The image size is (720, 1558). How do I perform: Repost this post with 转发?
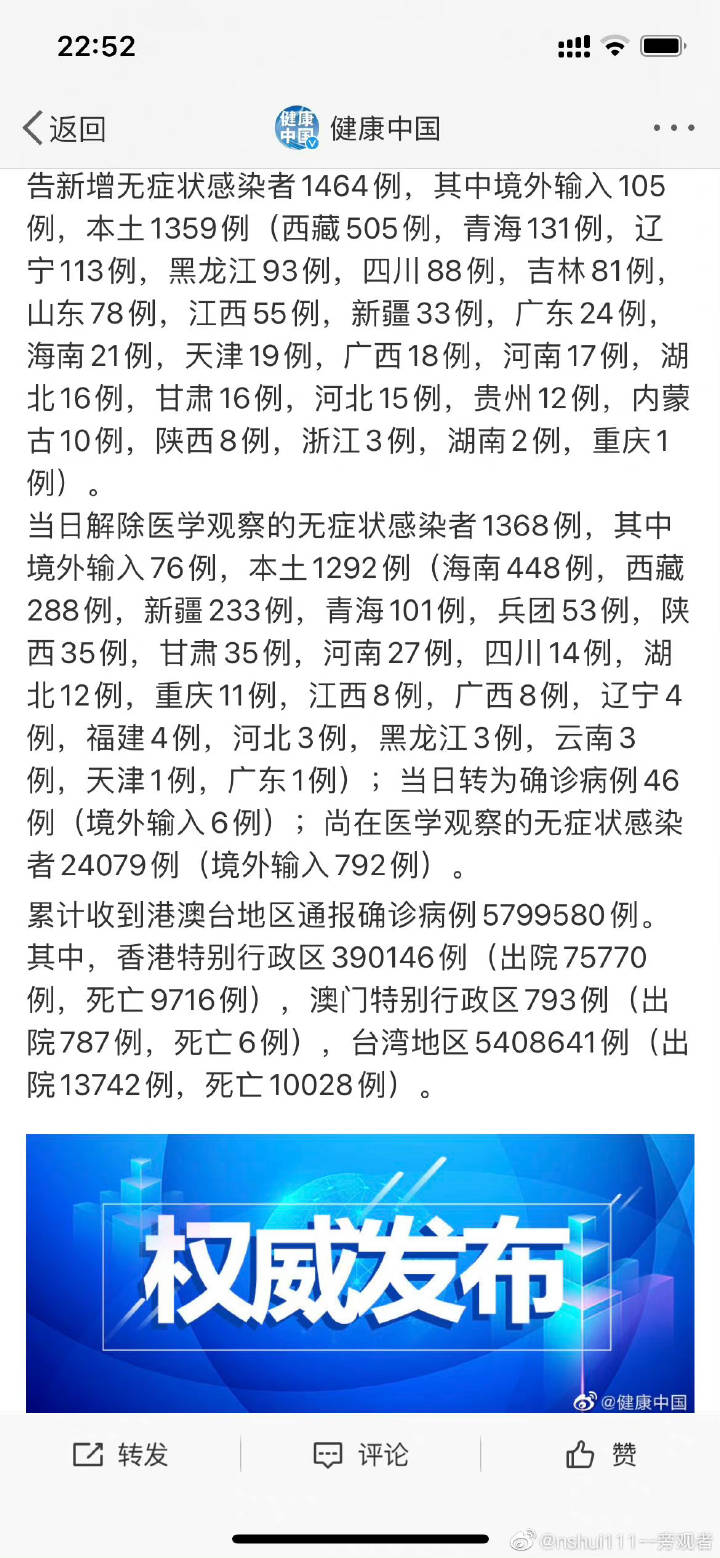(x=120, y=1455)
